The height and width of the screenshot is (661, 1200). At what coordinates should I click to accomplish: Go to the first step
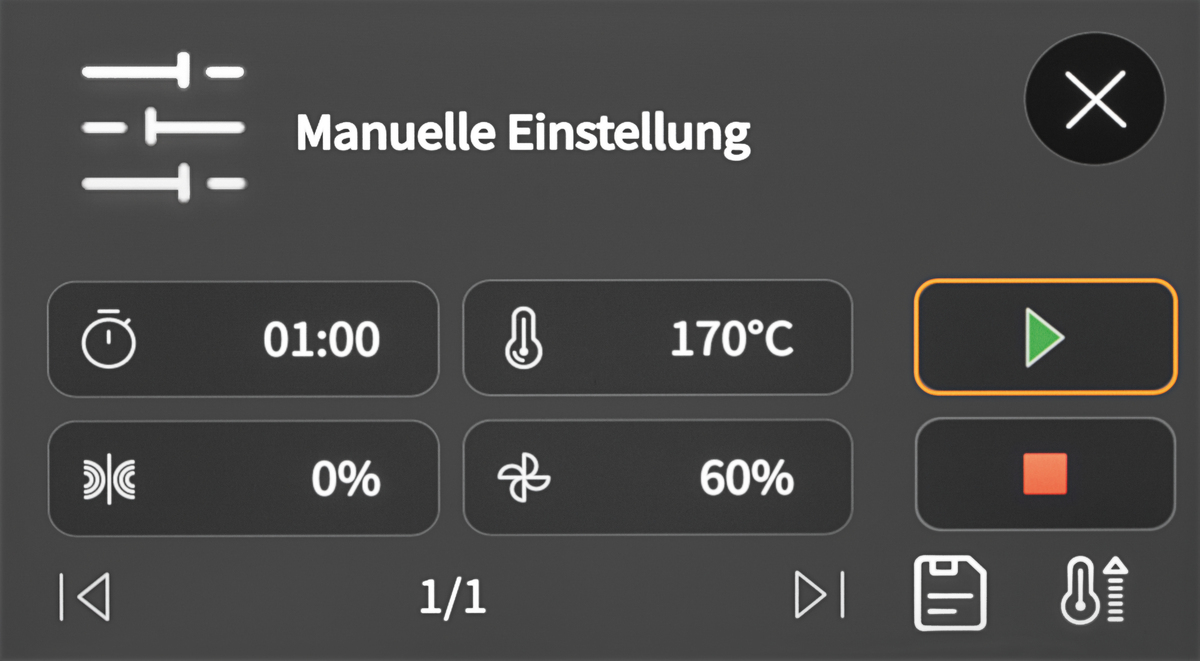[x=86, y=597]
